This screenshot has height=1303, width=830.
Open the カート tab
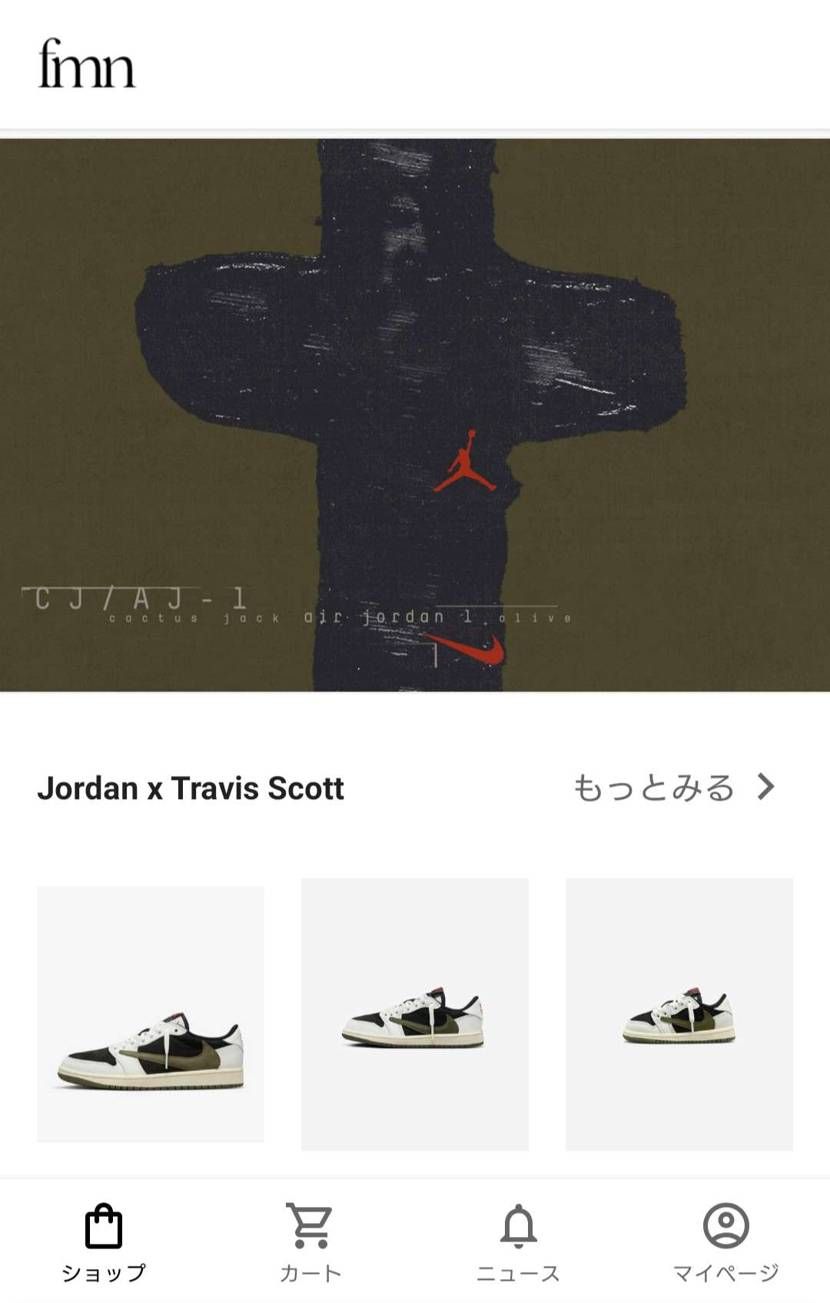[x=310, y=1243]
